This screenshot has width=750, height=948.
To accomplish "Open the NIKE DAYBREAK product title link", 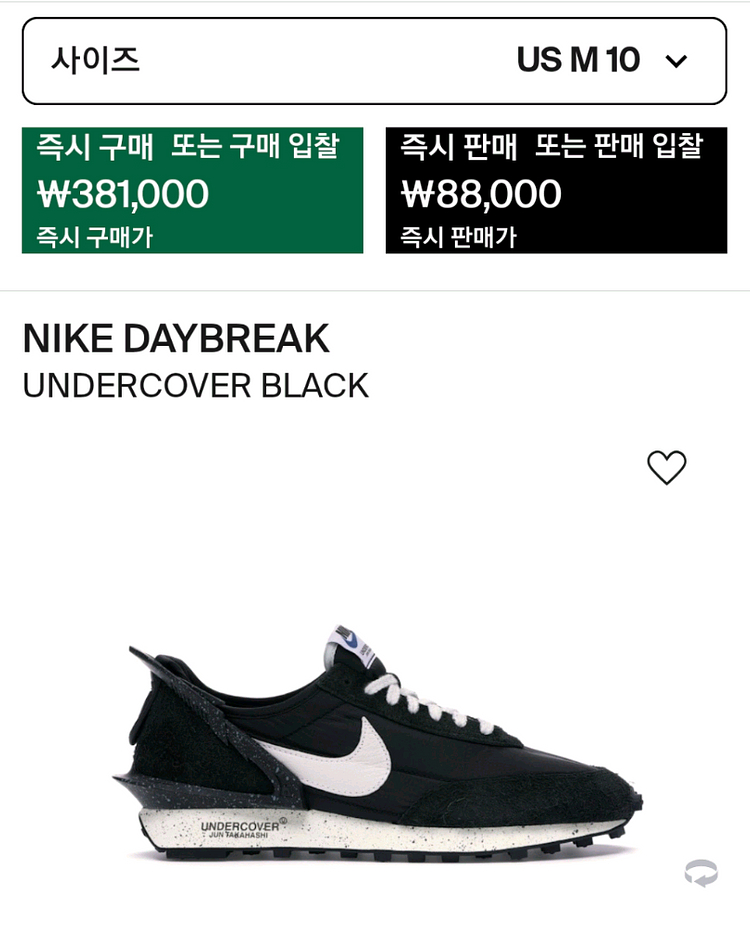I will [176, 338].
